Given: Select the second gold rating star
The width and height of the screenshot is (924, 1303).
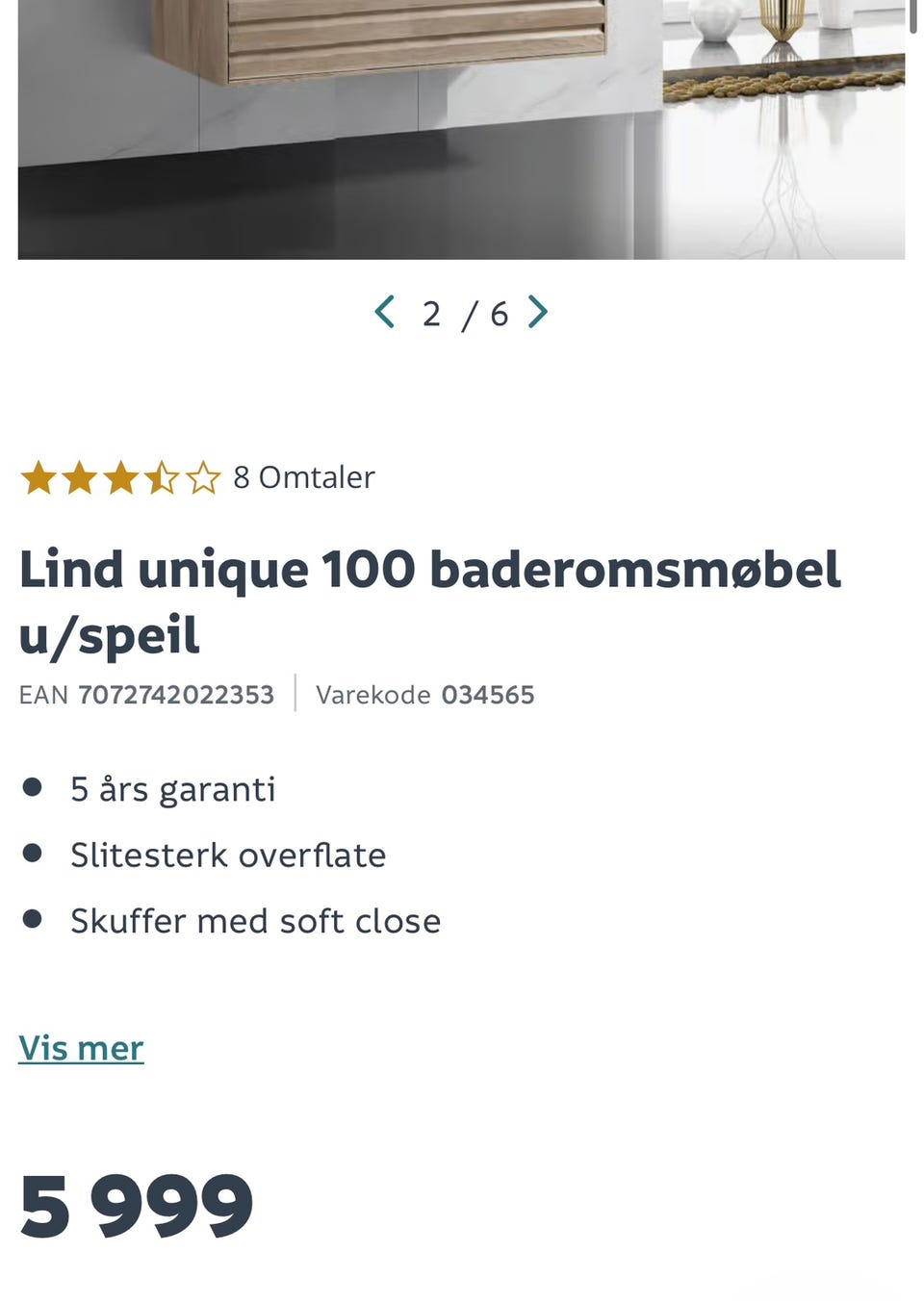Looking at the screenshot, I should [x=81, y=476].
